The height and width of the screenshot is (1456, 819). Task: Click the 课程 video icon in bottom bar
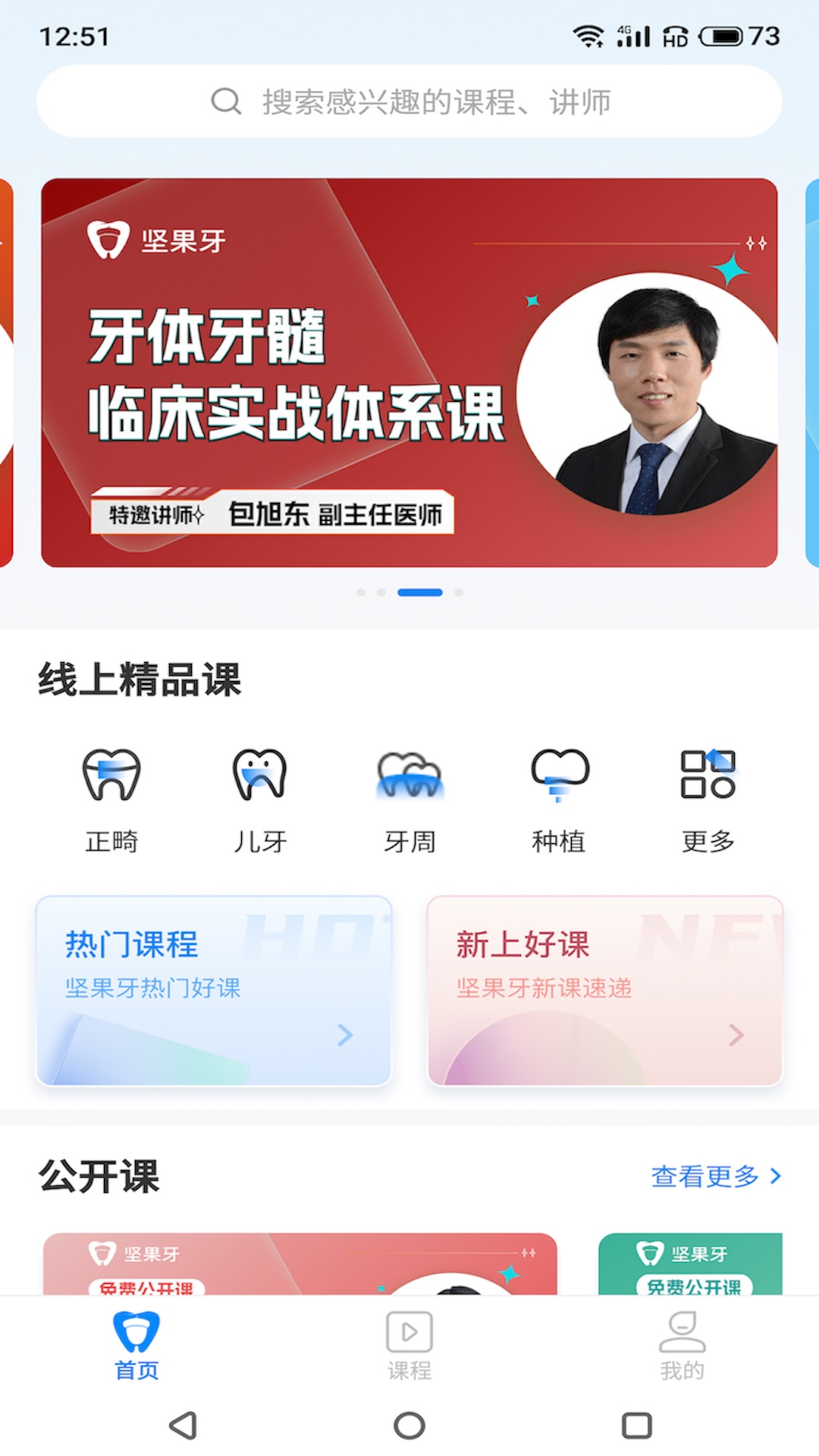point(408,1333)
